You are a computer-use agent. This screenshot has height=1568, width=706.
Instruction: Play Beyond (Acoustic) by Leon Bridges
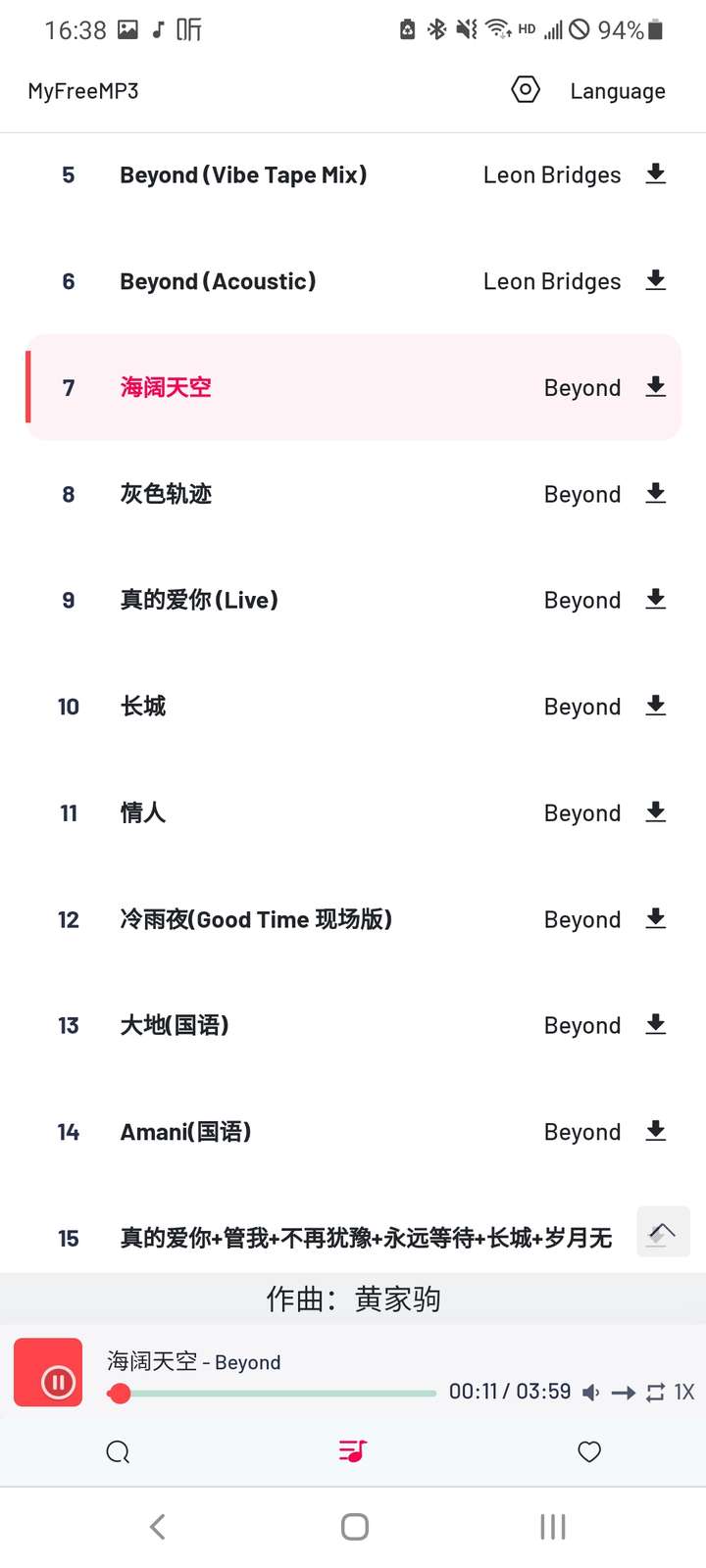[353, 281]
